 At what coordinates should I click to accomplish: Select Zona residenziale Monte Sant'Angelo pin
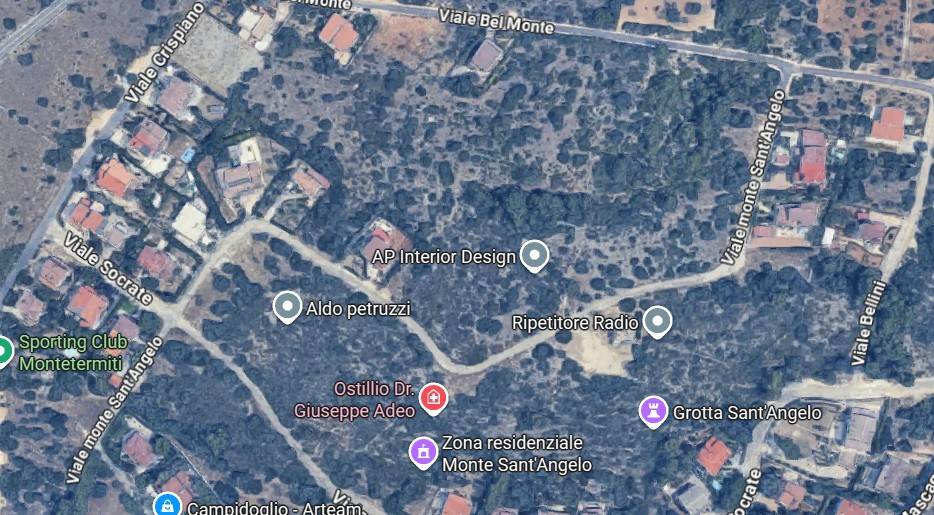click(x=424, y=452)
